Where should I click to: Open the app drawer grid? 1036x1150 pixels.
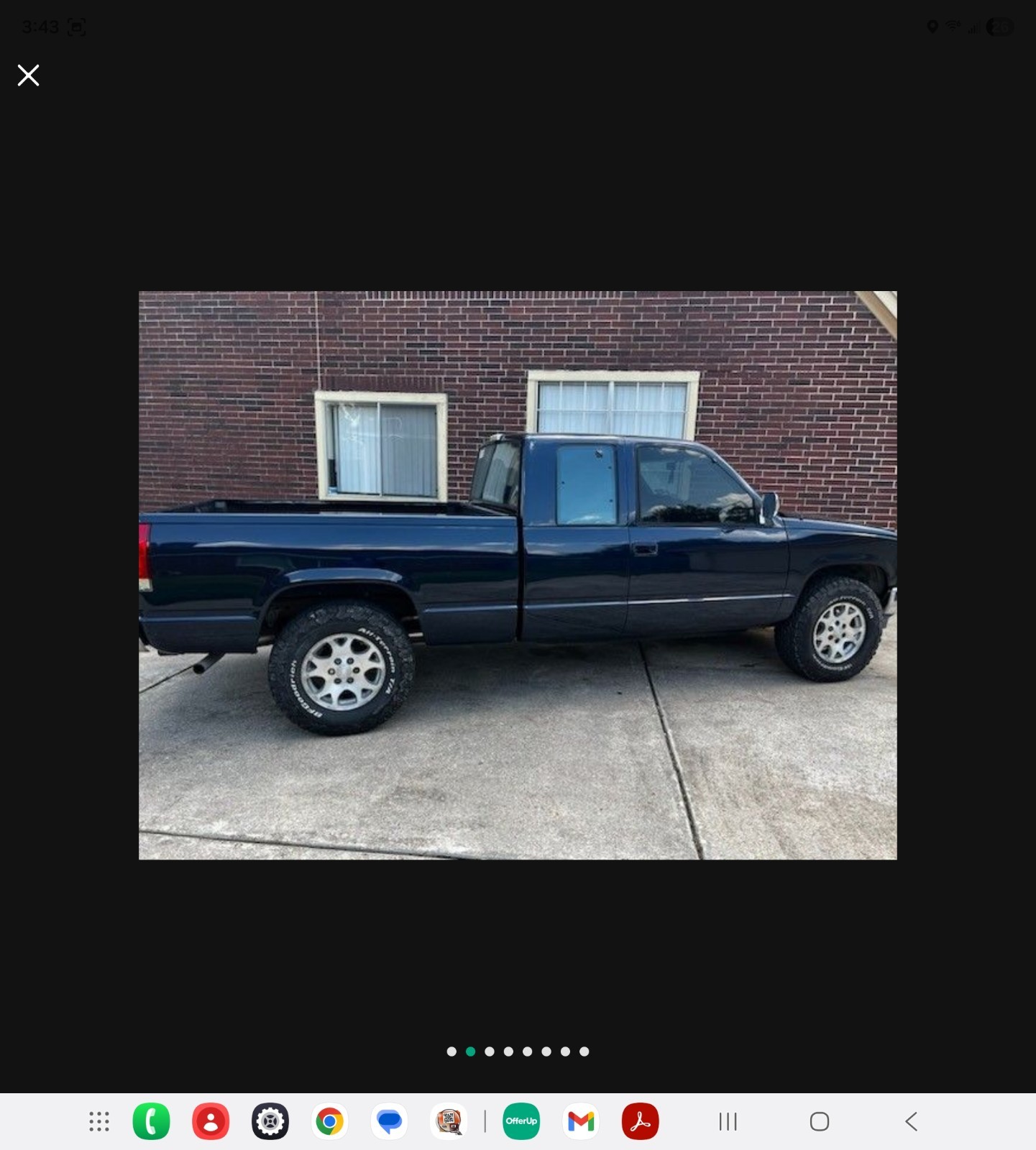[x=99, y=1121]
